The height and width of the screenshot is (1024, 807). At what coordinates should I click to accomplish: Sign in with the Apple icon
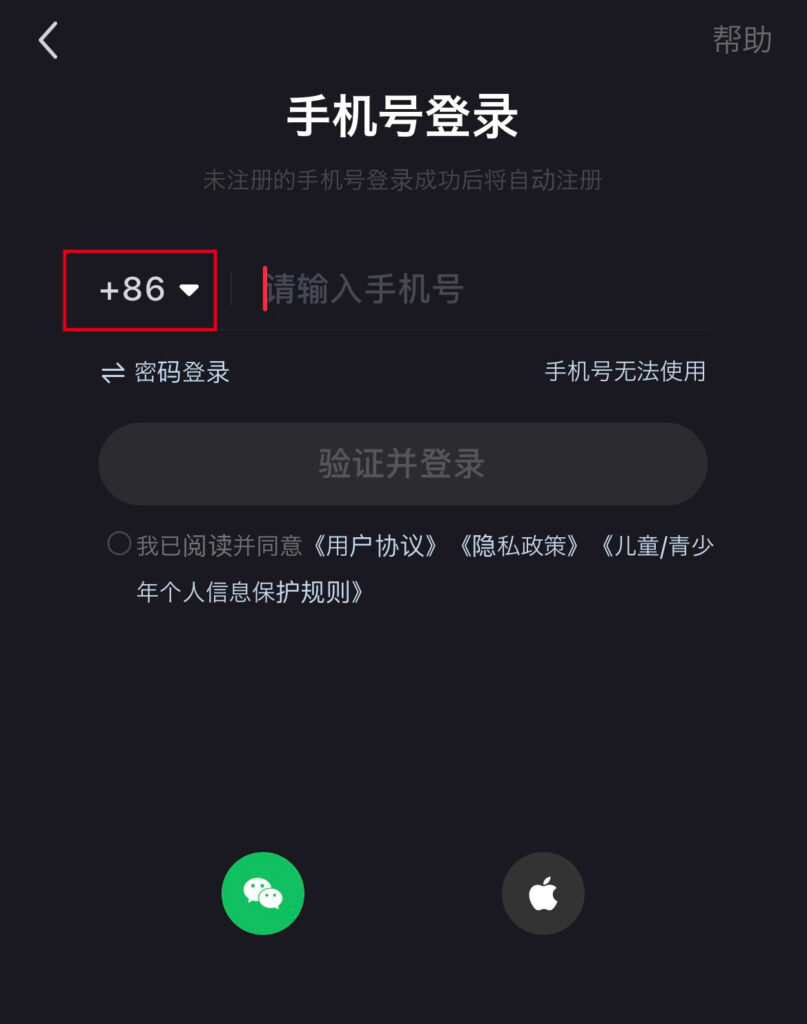pos(542,893)
